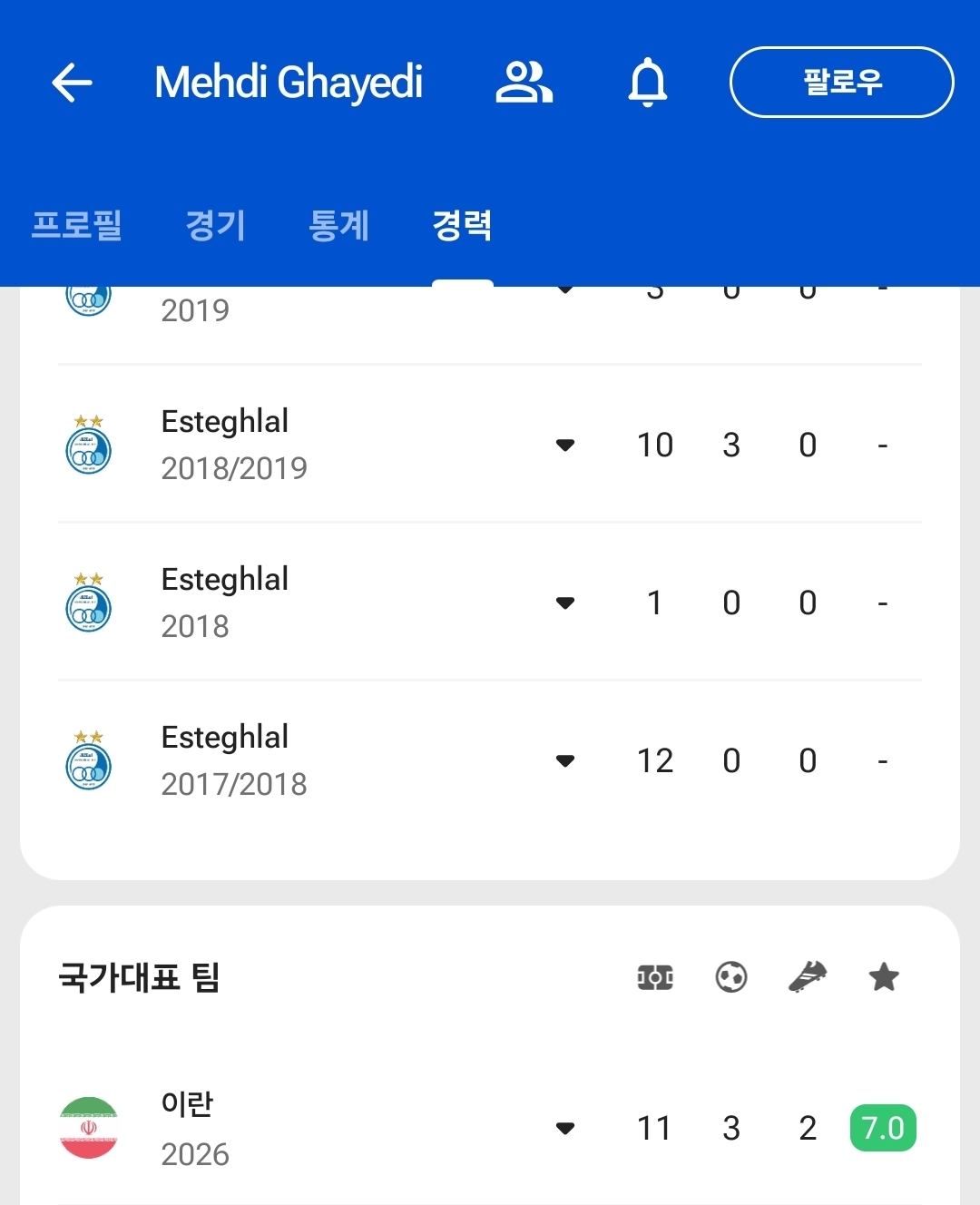Image resolution: width=980 pixels, height=1205 pixels.
Task: Click the matches pitch icon above national team stats
Action: click(x=655, y=977)
